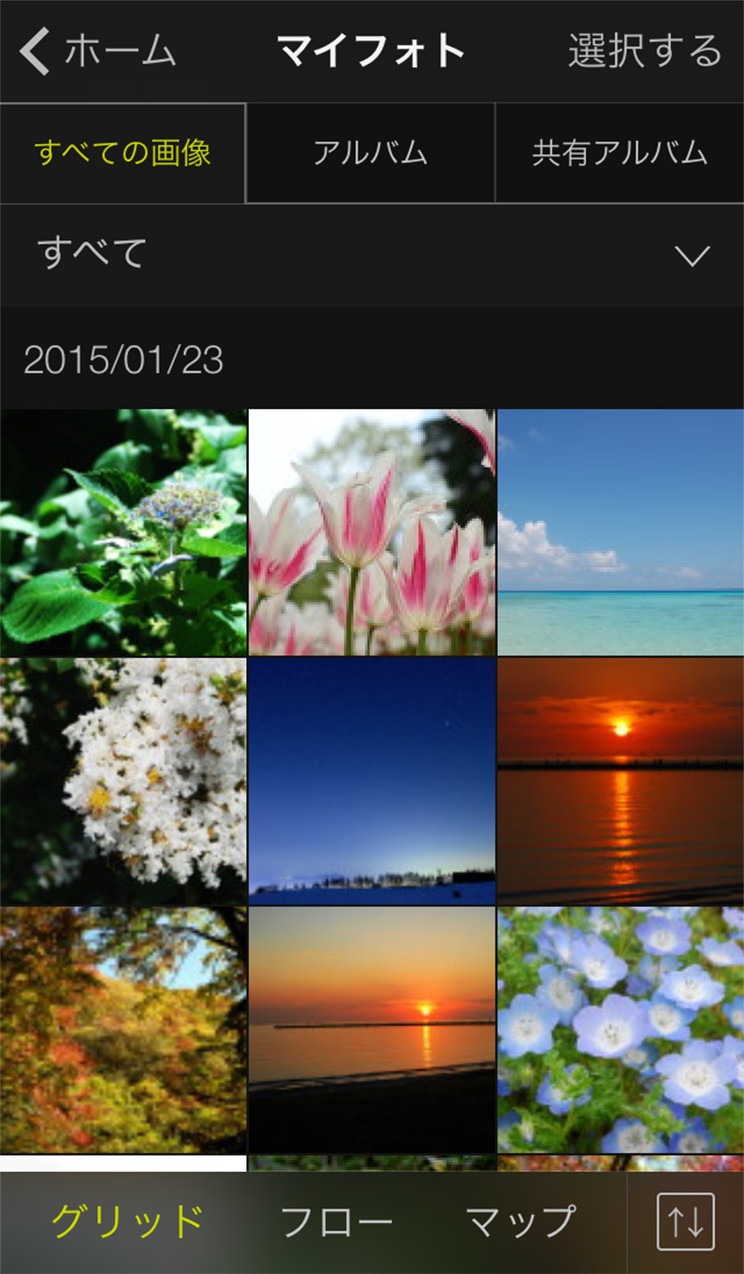Viewport: 744px width, 1274px height.
Task: Tap 選択する to select photos
Action: click(x=644, y=51)
